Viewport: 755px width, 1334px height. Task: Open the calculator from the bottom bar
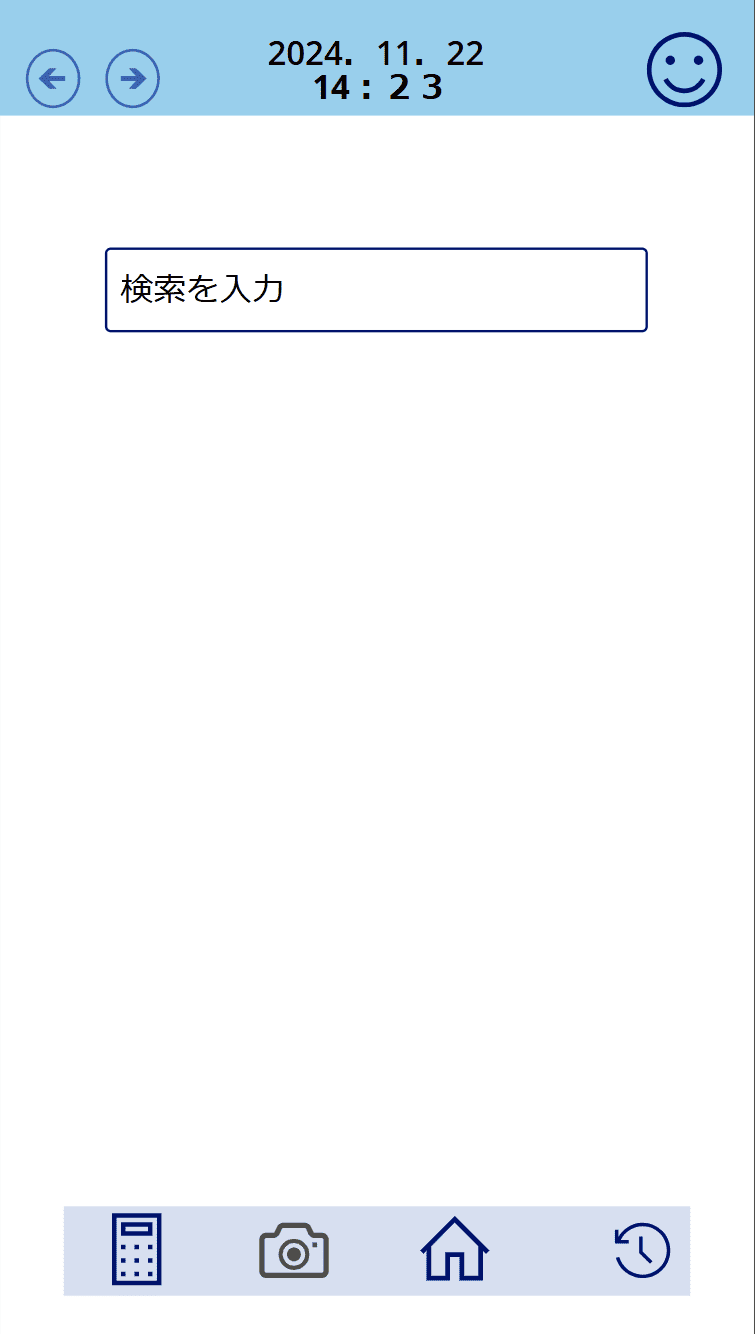point(137,1249)
